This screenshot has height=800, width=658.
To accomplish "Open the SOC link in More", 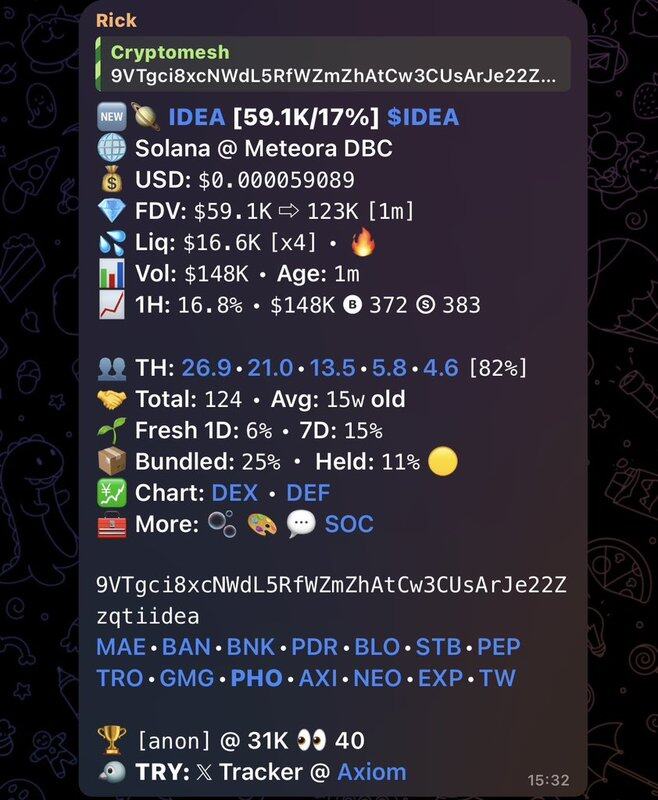I will coord(349,523).
